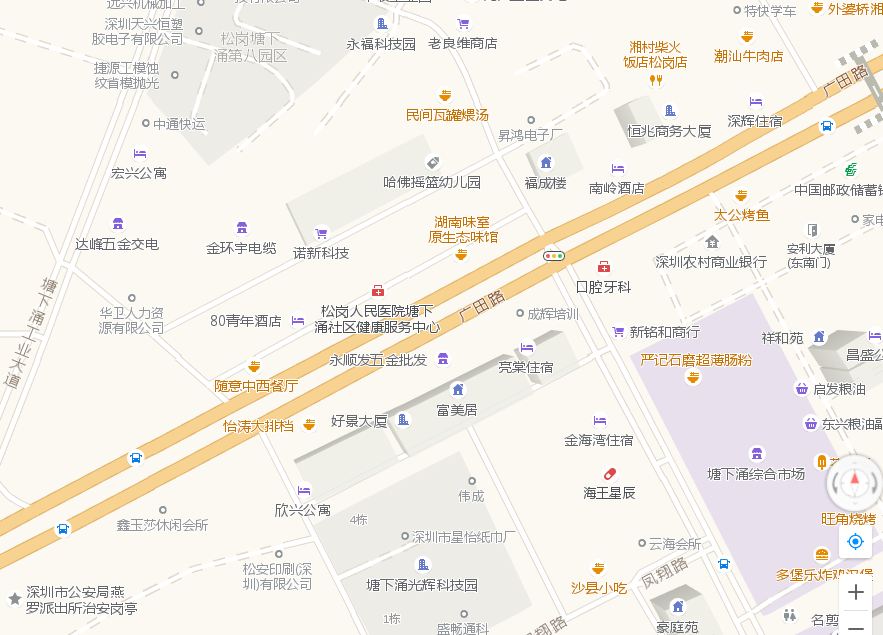Select the 口腔牙科 clinic marker
The width and height of the screenshot is (883, 635).
pos(604,267)
